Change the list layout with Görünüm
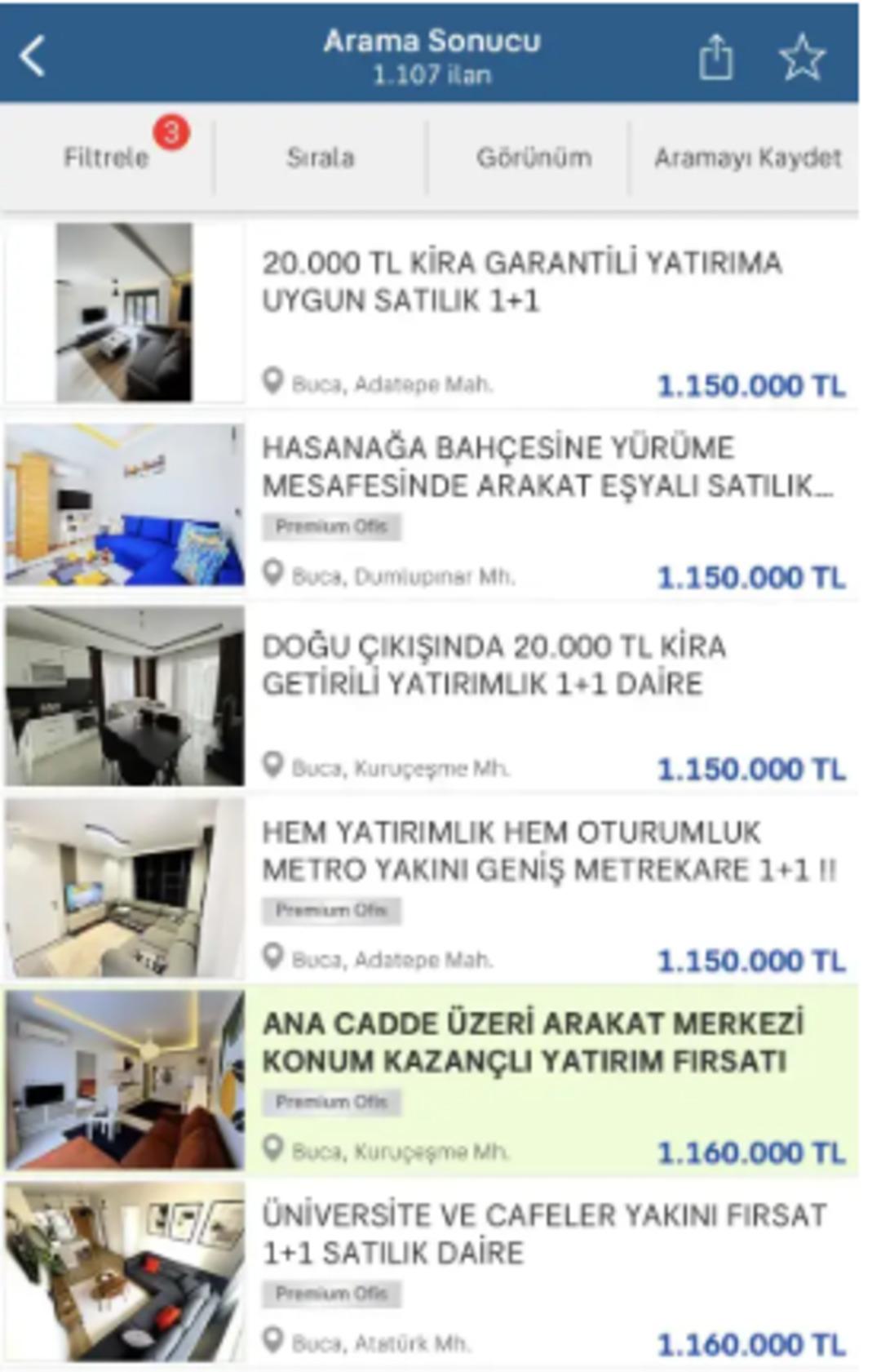 click(534, 157)
